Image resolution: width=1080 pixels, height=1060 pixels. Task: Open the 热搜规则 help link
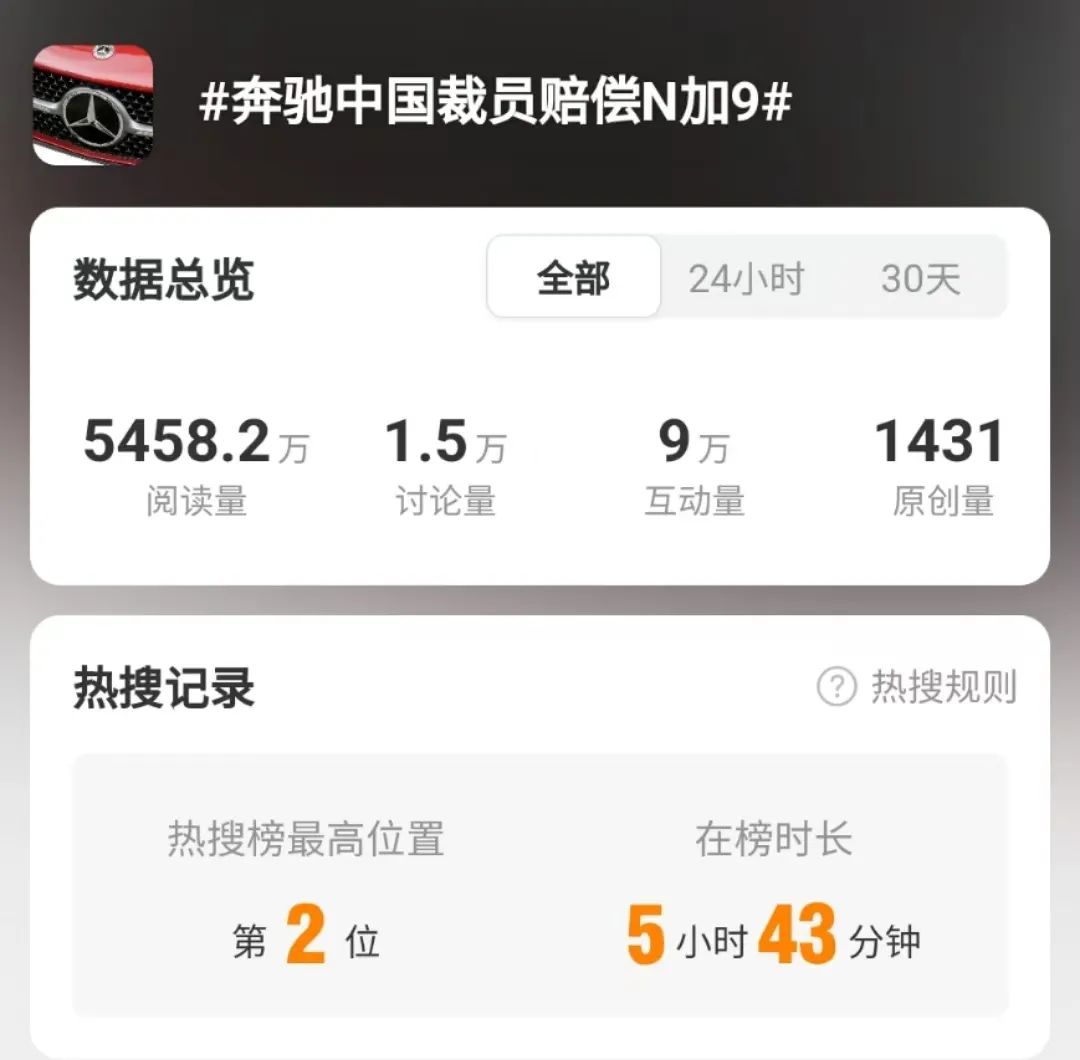coord(917,687)
